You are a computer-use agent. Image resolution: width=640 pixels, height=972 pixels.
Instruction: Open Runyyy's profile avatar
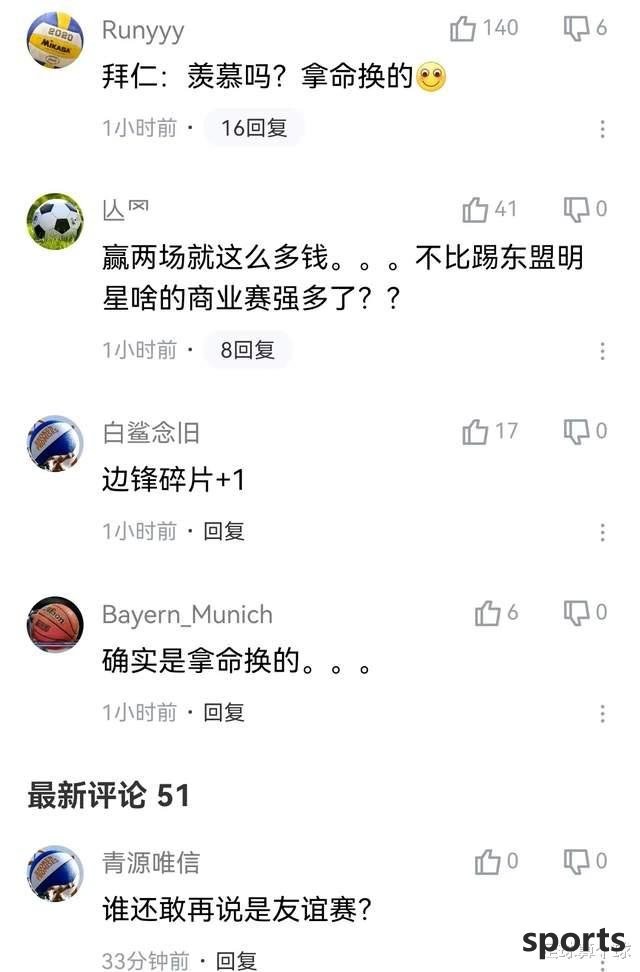[54, 40]
